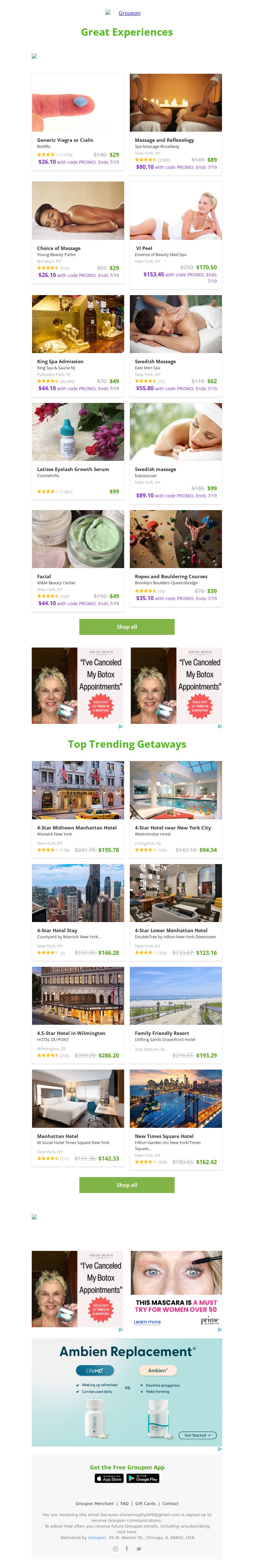Image resolution: width=254 pixels, height=1568 pixels.
Task: Tap Shop all below the Facial deal
Action: 126,627
